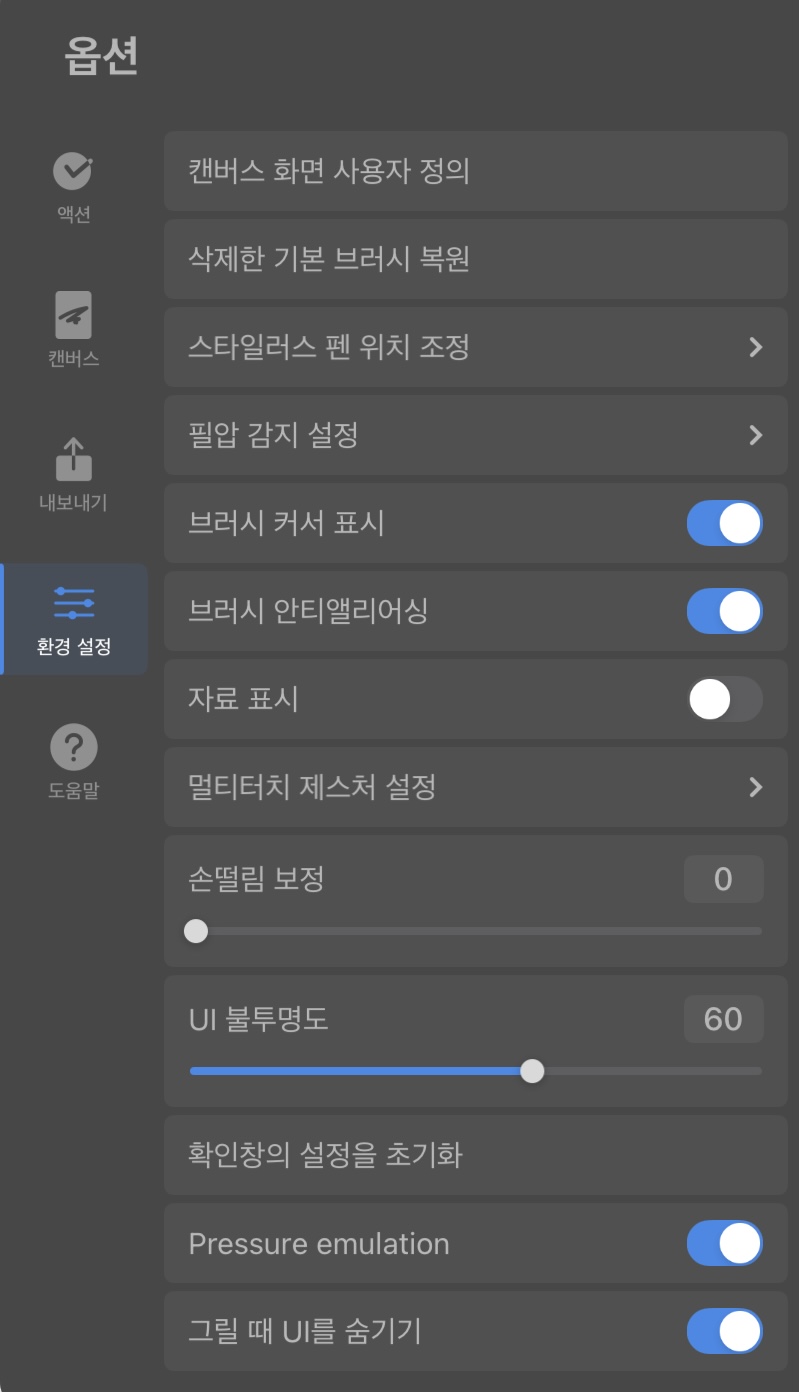Image resolution: width=799 pixels, height=1392 pixels.
Task: Tap the 손떨림 보정 value box
Action: pyautogui.click(x=723, y=879)
